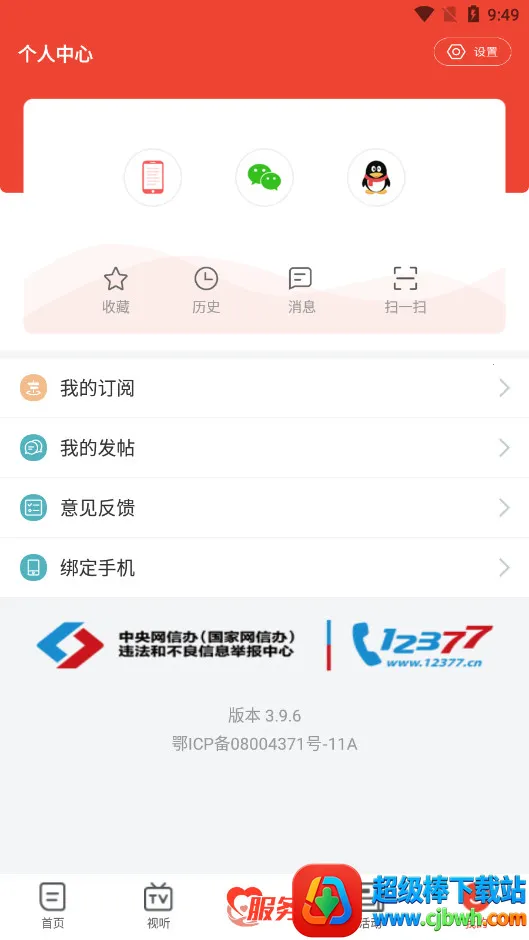Log in with the phone icon
Screen dimensions: 529x940
coord(153,177)
